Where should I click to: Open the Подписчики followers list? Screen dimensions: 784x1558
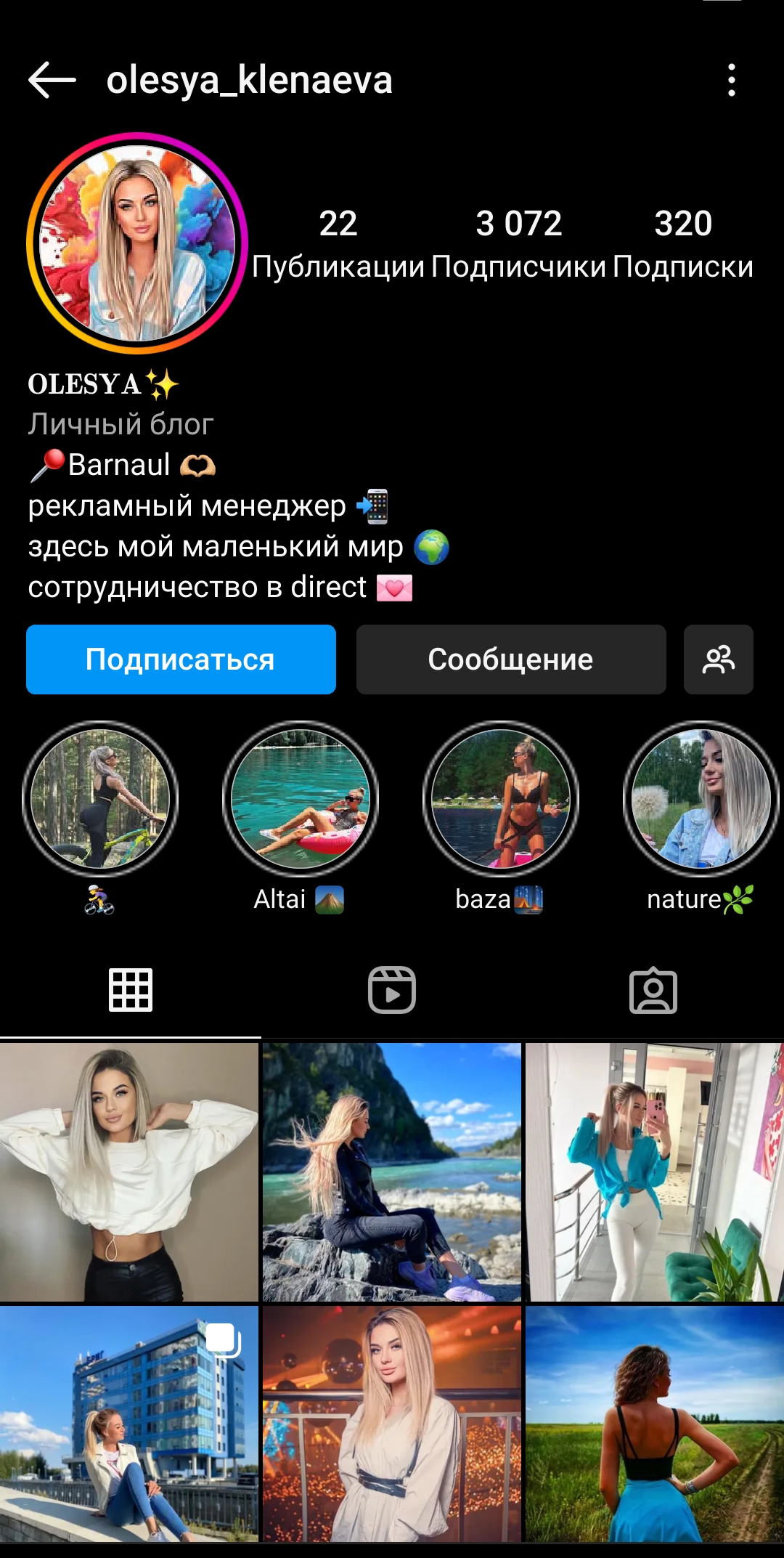[518, 243]
